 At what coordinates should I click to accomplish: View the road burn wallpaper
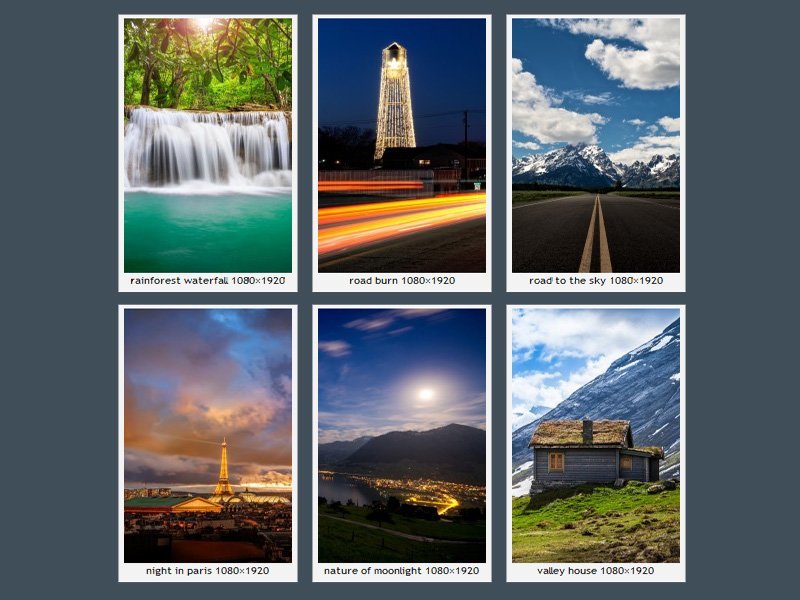click(402, 145)
